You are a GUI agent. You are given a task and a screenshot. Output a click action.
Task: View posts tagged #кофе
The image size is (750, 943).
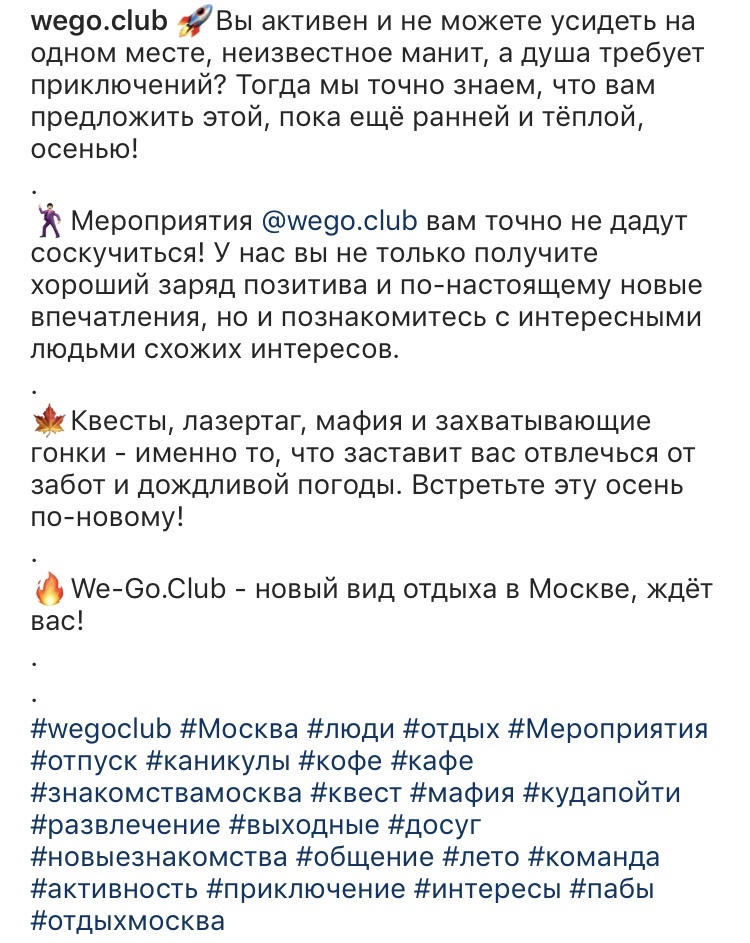coord(340,761)
